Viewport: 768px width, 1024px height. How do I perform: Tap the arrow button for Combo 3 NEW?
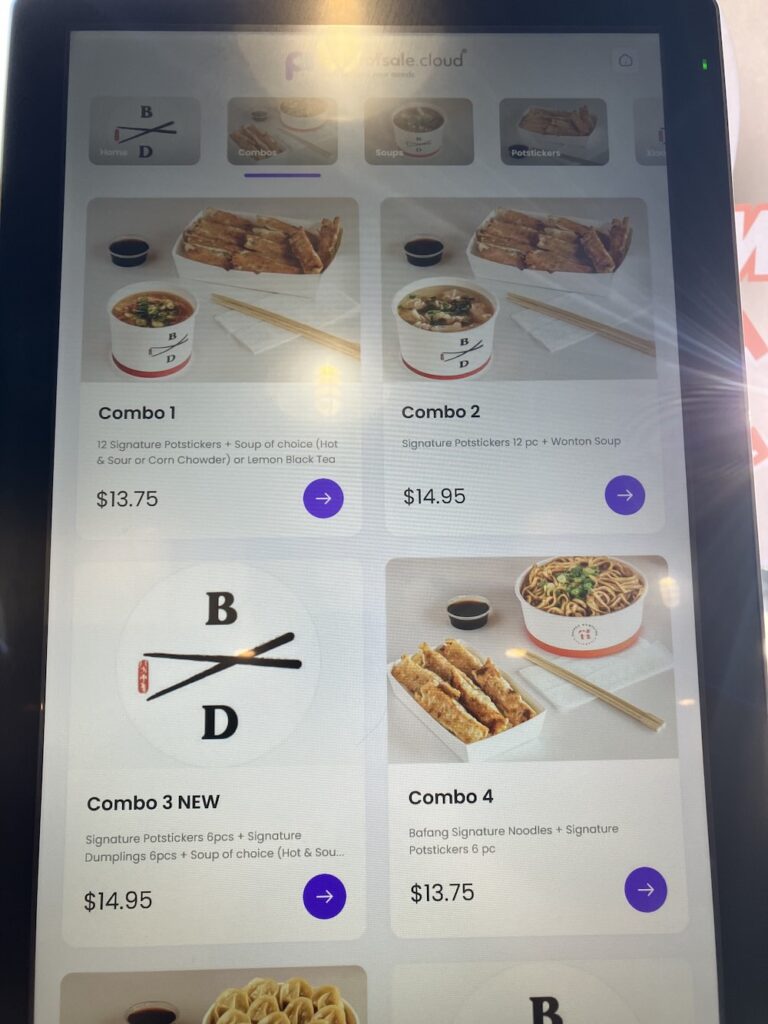coord(324,897)
